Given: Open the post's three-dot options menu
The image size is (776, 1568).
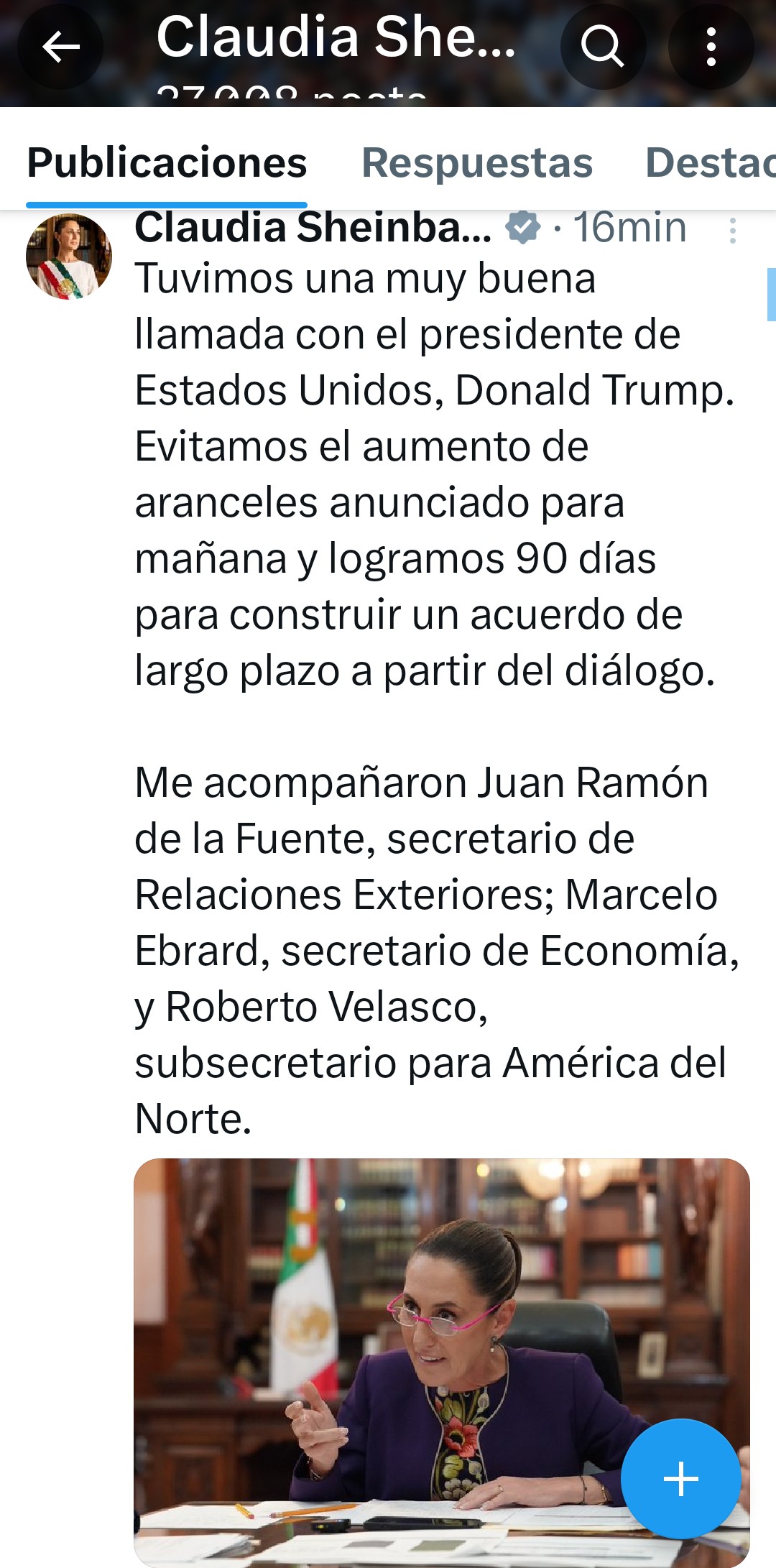Looking at the screenshot, I should click(x=732, y=231).
